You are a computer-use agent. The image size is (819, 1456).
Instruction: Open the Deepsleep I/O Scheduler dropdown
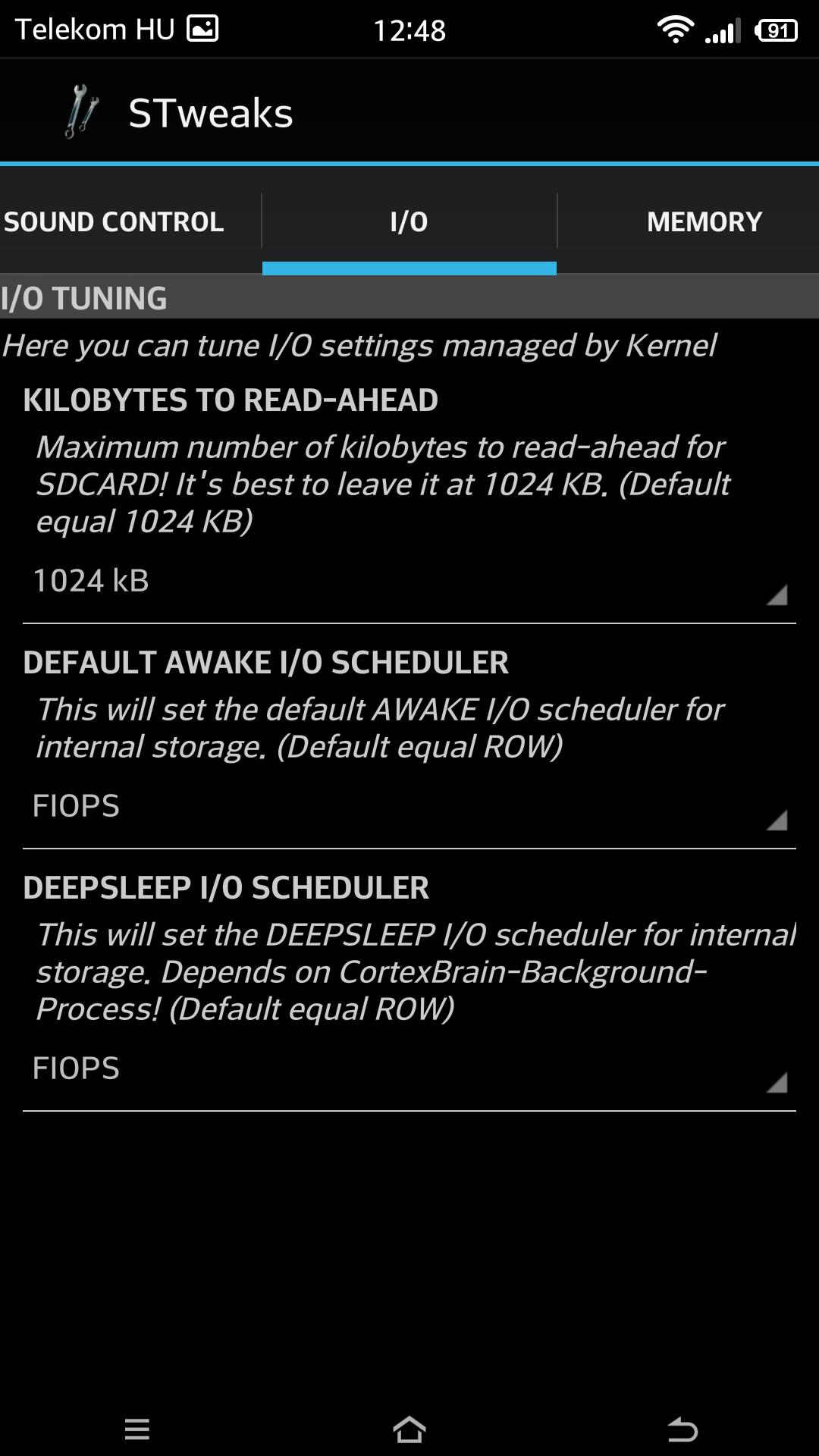pos(409,1069)
